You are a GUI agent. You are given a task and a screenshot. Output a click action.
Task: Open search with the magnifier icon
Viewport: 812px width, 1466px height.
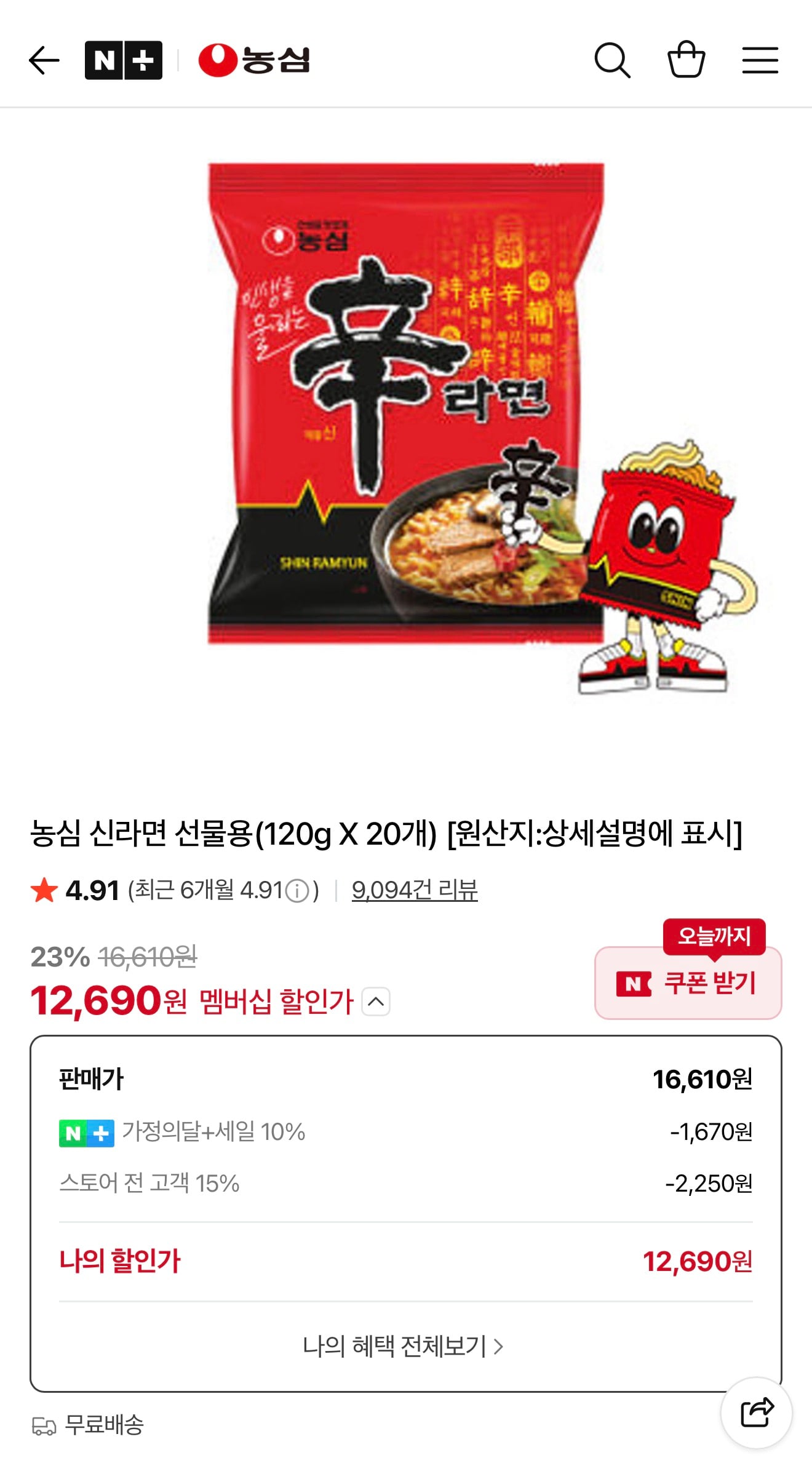point(612,60)
